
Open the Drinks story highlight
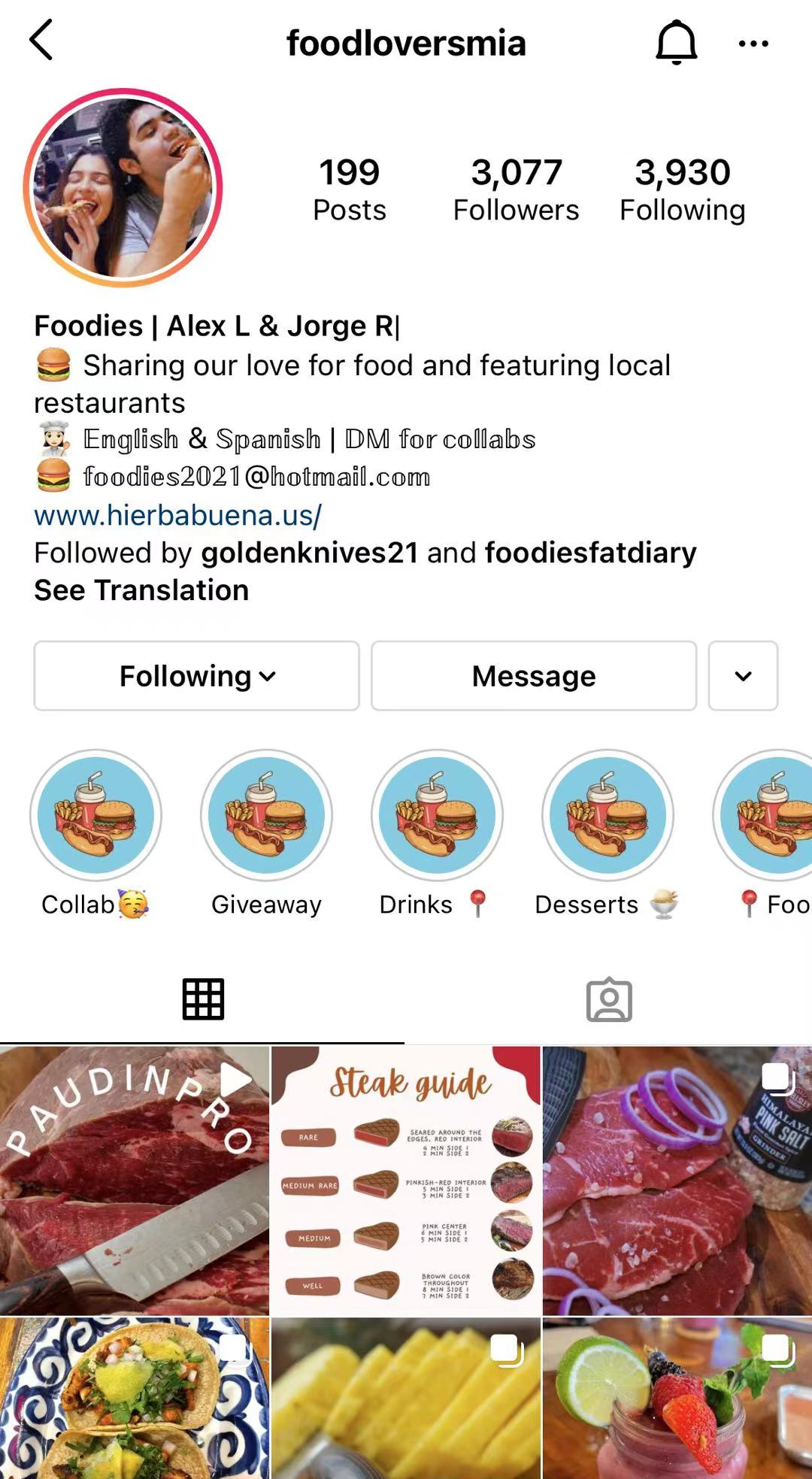tap(437, 816)
